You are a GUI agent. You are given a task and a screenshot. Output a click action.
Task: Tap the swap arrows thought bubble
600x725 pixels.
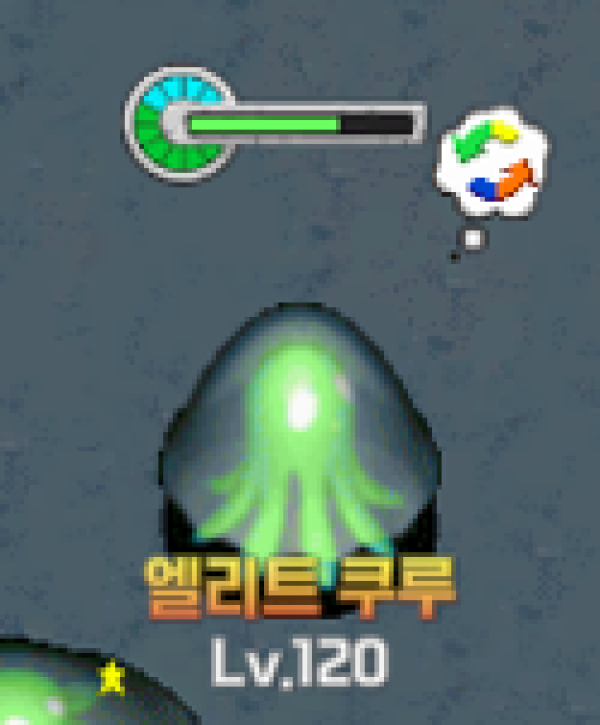pyautogui.click(x=492, y=165)
